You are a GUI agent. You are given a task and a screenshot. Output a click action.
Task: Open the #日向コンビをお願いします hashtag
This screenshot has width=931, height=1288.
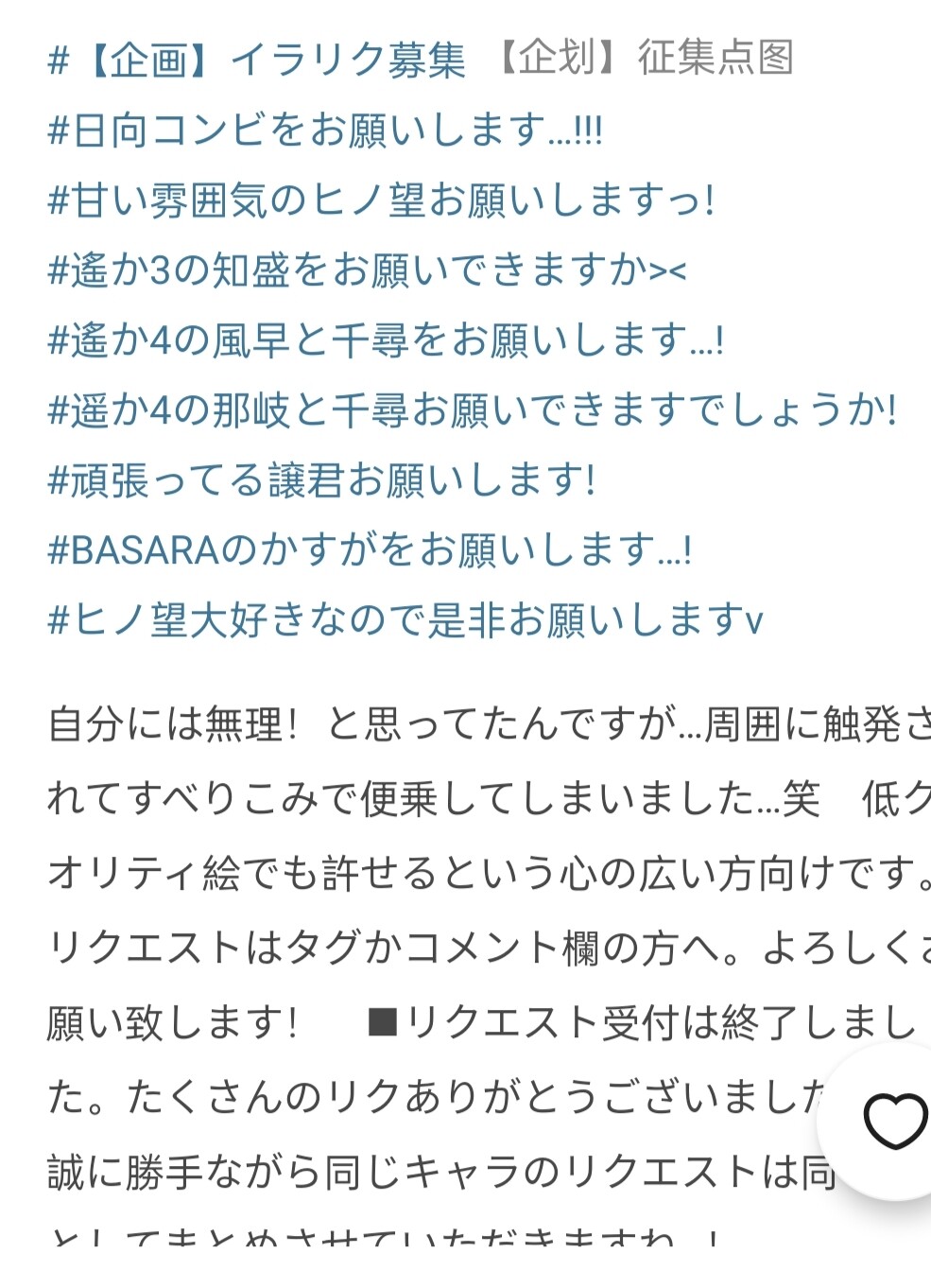pyautogui.click(x=324, y=131)
